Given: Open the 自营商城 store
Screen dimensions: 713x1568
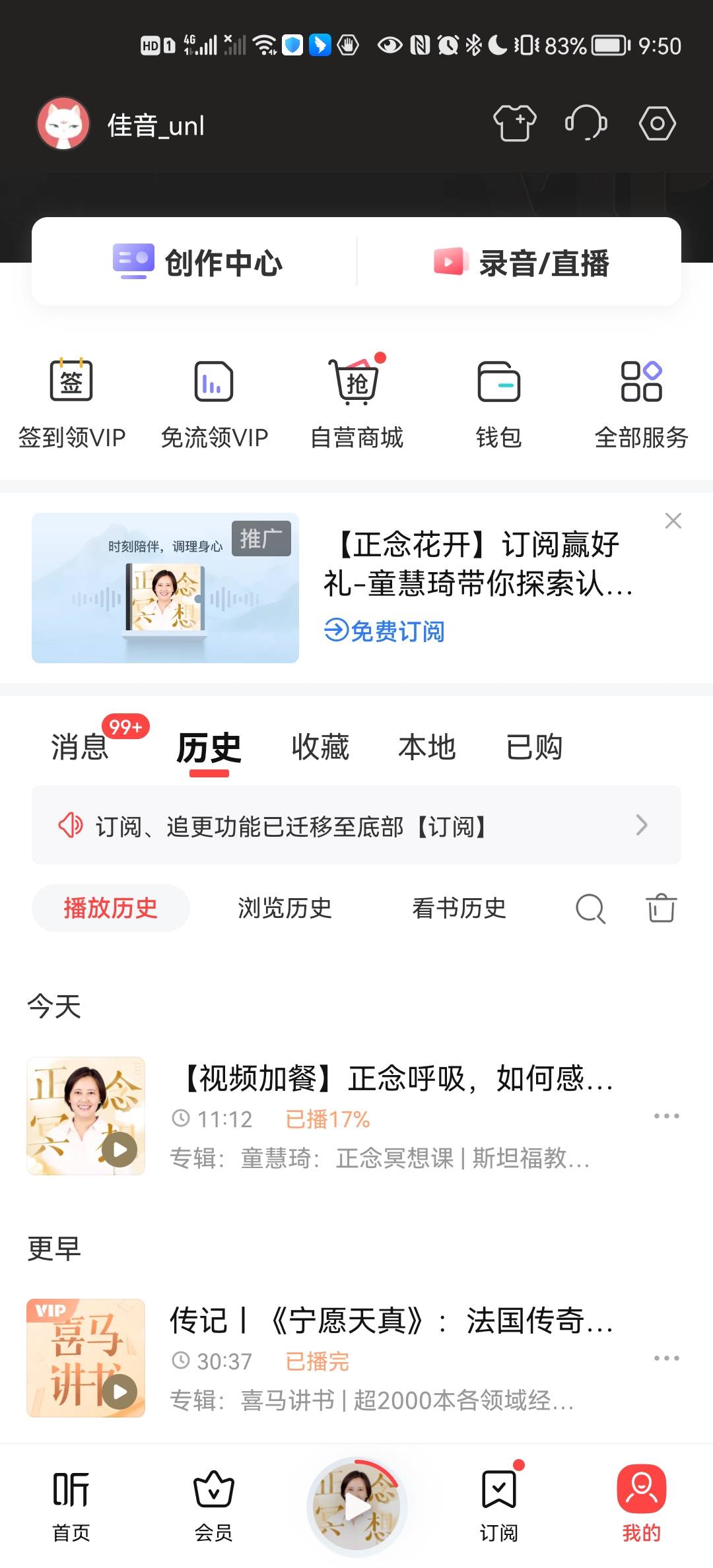Looking at the screenshot, I should [356, 400].
